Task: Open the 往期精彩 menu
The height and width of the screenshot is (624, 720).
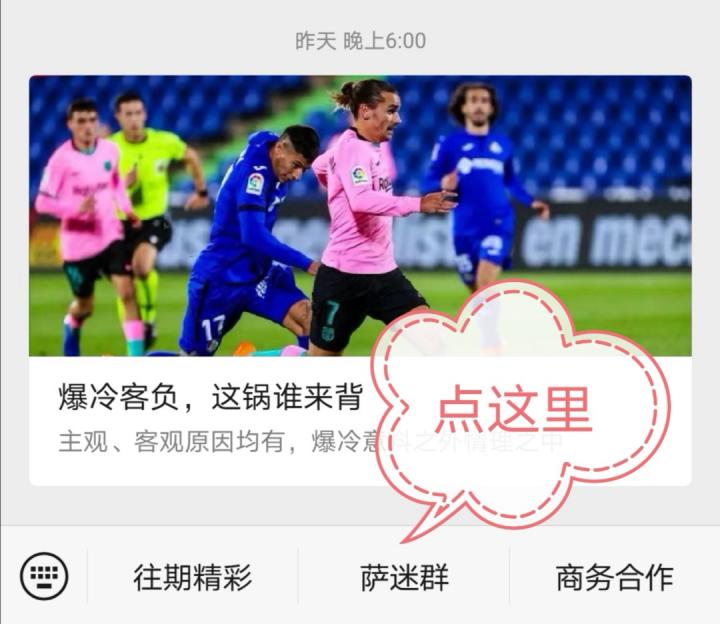Action: [x=193, y=577]
